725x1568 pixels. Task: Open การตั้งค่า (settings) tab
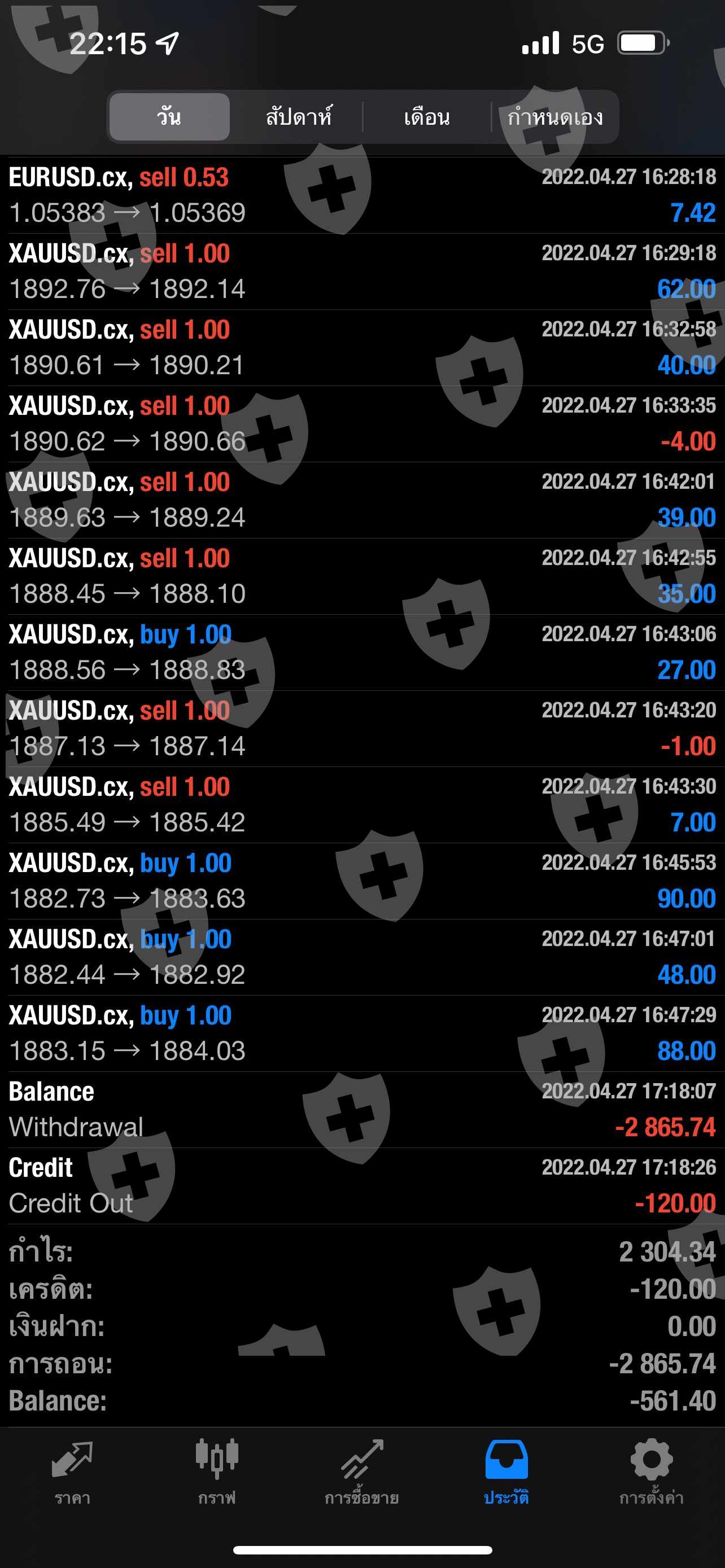click(x=652, y=1469)
